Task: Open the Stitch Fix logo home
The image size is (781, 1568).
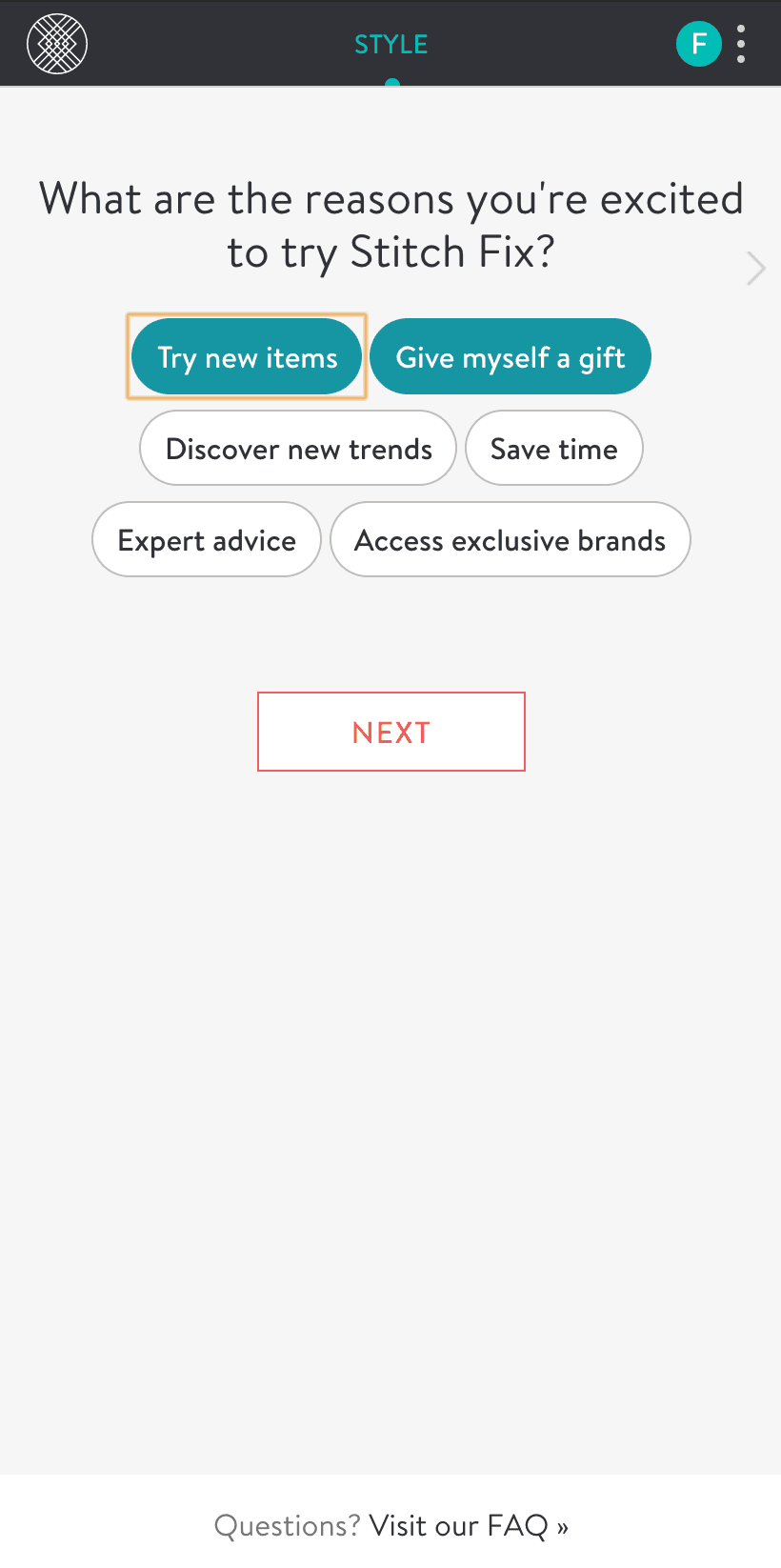Action: pos(57,44)
